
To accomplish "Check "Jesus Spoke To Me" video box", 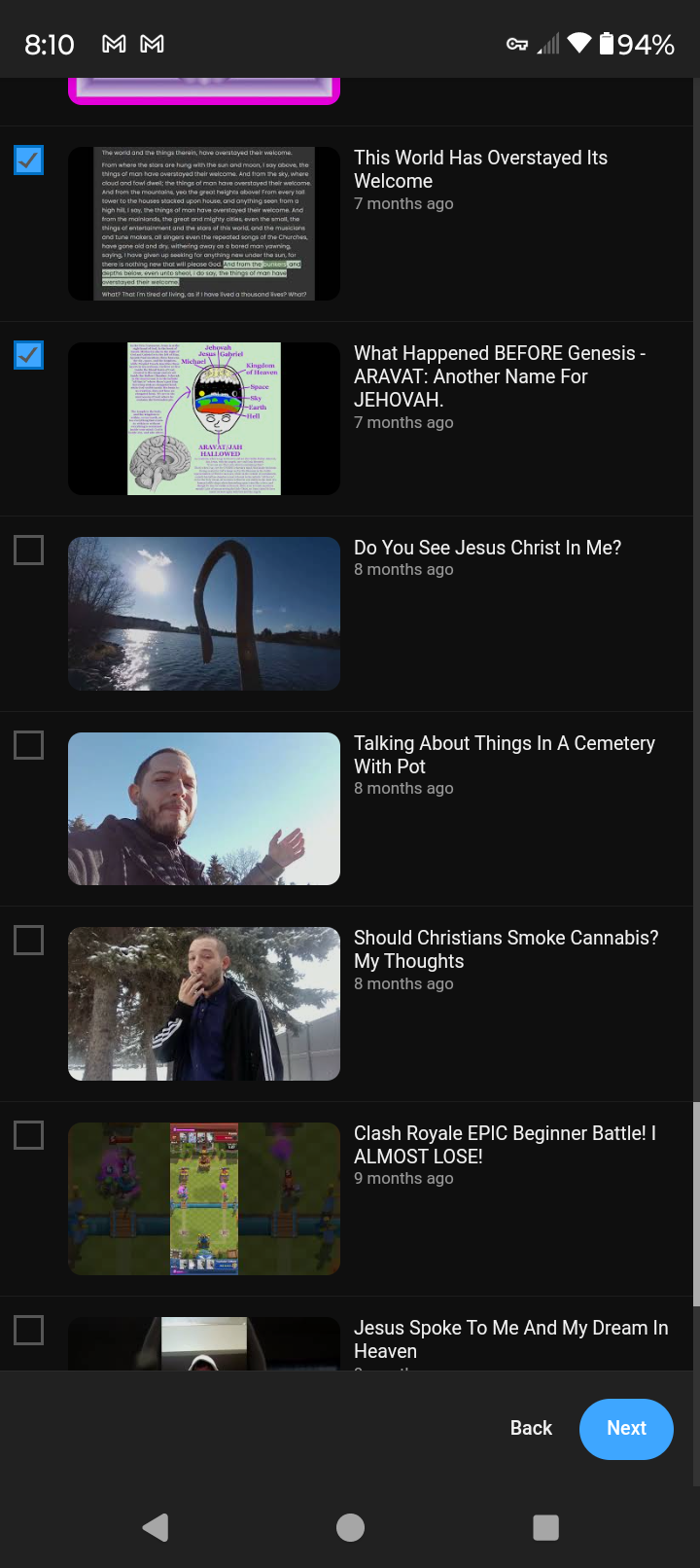I will (x=29, y=1330).
